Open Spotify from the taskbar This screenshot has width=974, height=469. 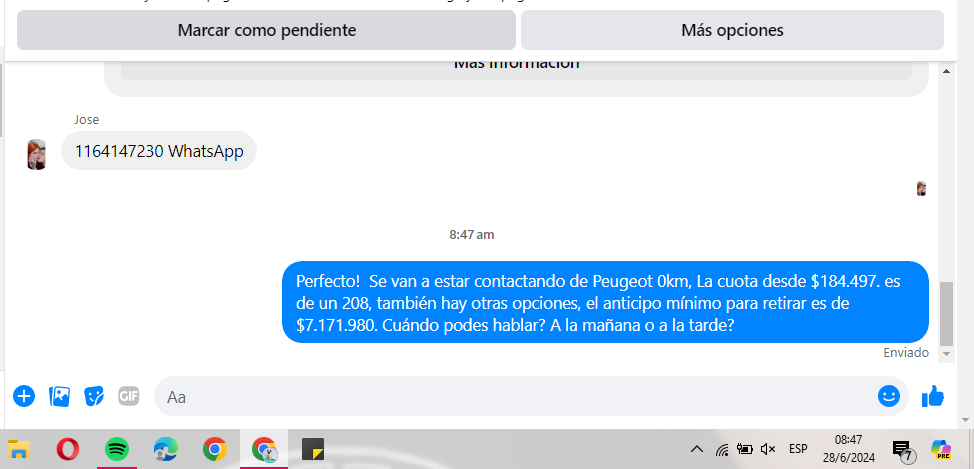coord(116,450)
